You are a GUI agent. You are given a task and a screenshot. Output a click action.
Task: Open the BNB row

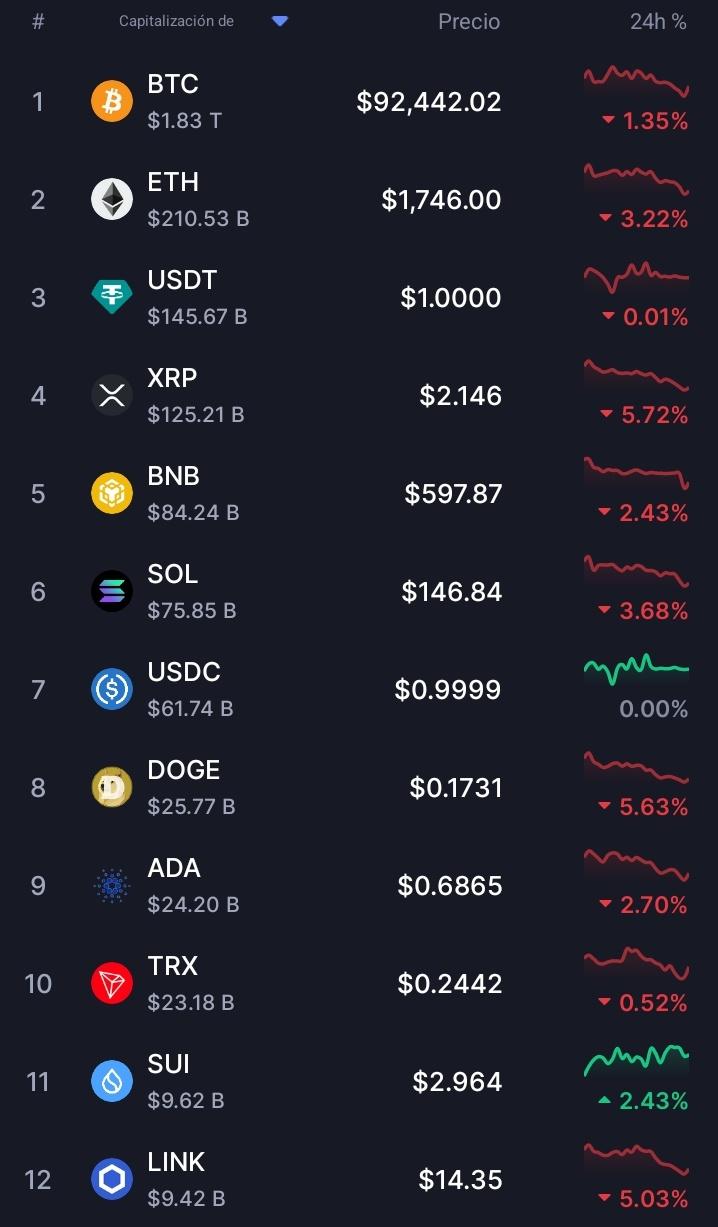(x=359, y=493)
